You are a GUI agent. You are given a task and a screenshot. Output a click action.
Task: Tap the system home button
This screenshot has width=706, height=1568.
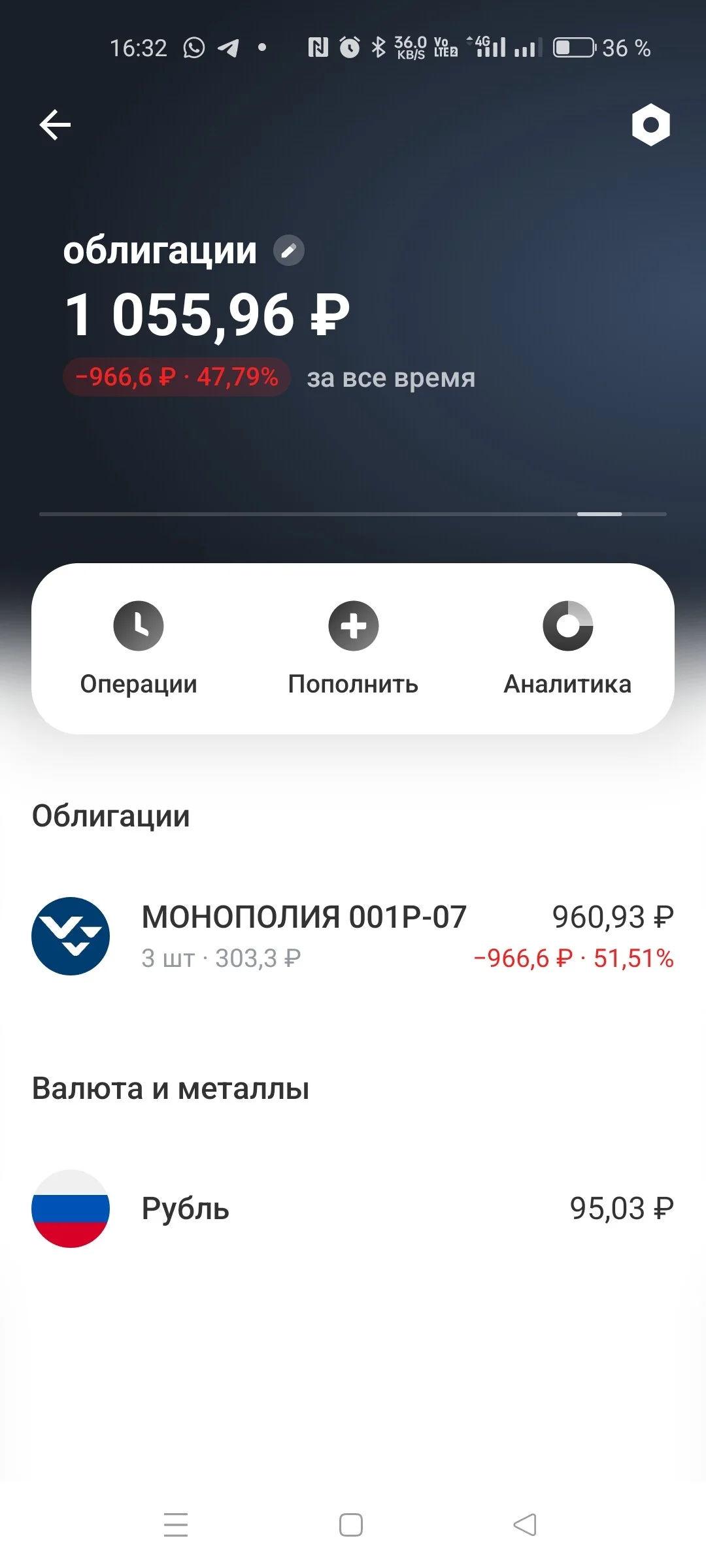point(351,1525)
